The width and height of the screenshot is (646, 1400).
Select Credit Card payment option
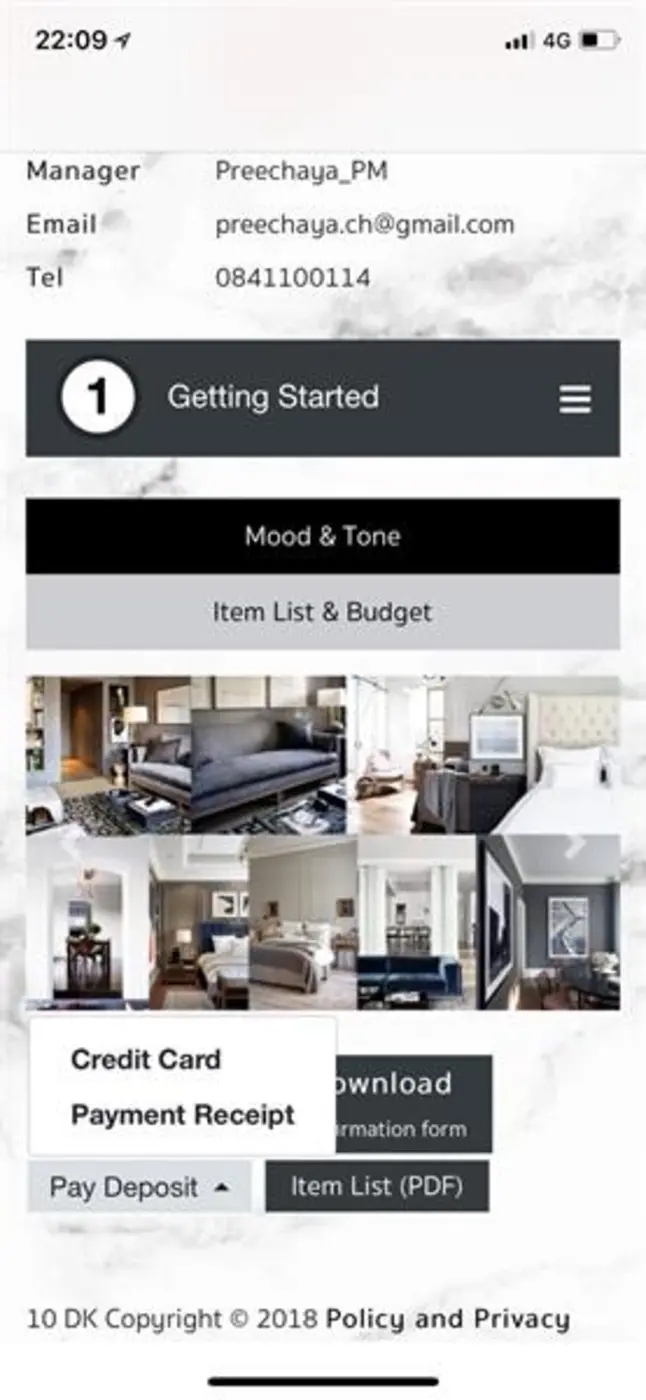click(146, 1060)
